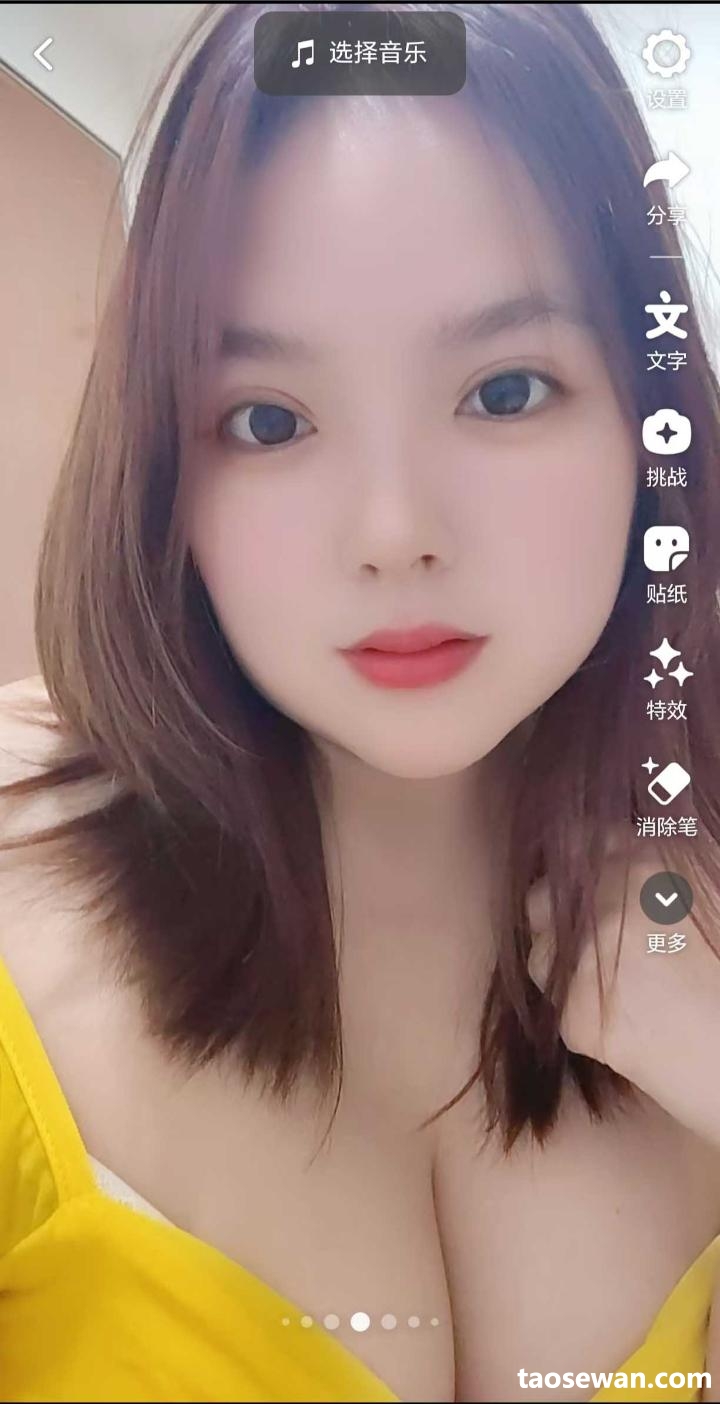Open 特效 effects
Image resolution: width=720 pixels, height=1404 pixels.
tap(666, 666)
